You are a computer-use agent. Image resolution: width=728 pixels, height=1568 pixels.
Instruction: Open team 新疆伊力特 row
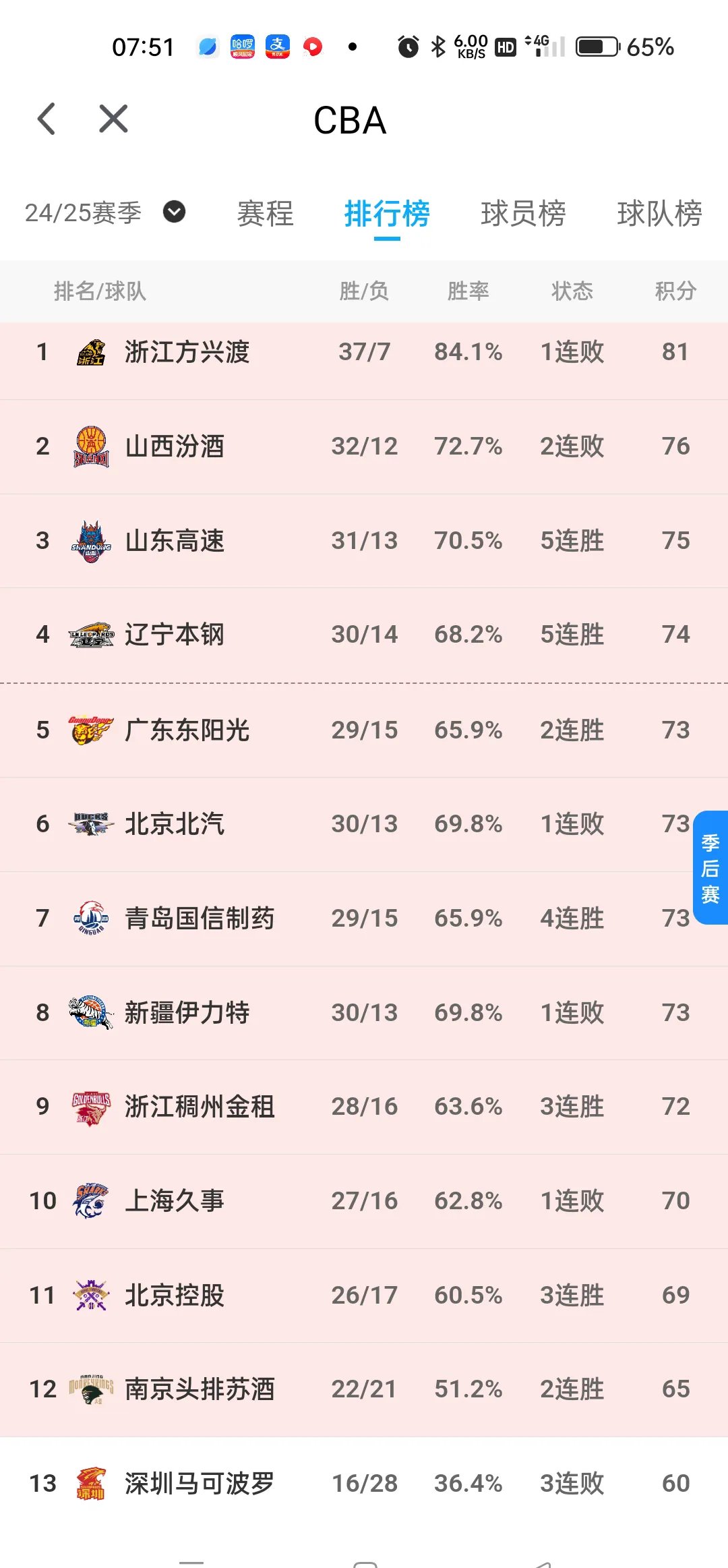187,1013
